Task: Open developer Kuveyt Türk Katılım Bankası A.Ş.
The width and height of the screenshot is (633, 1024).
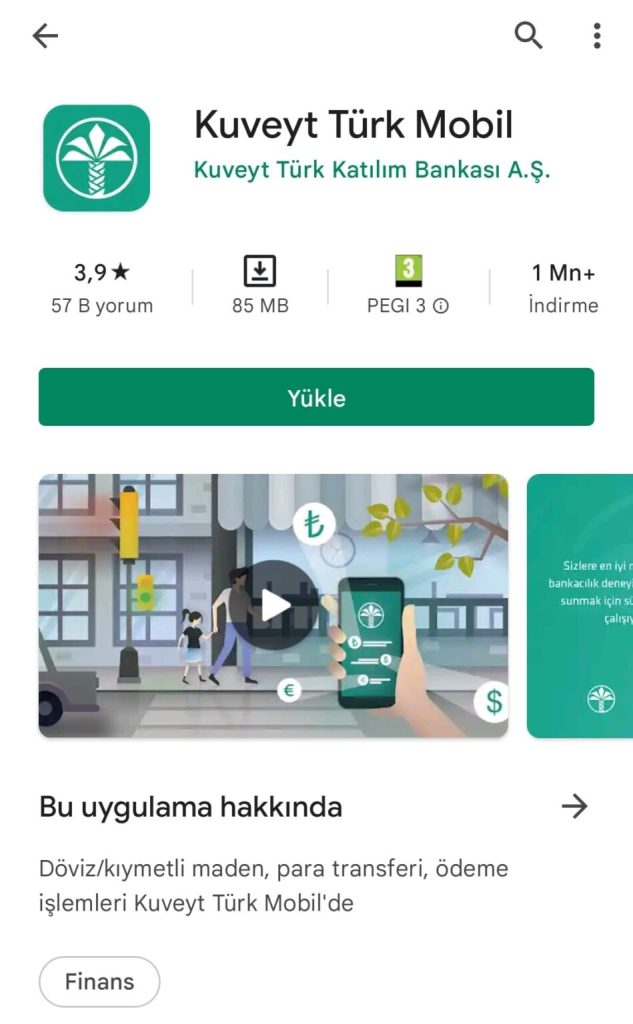Action: tap(372, 170)
